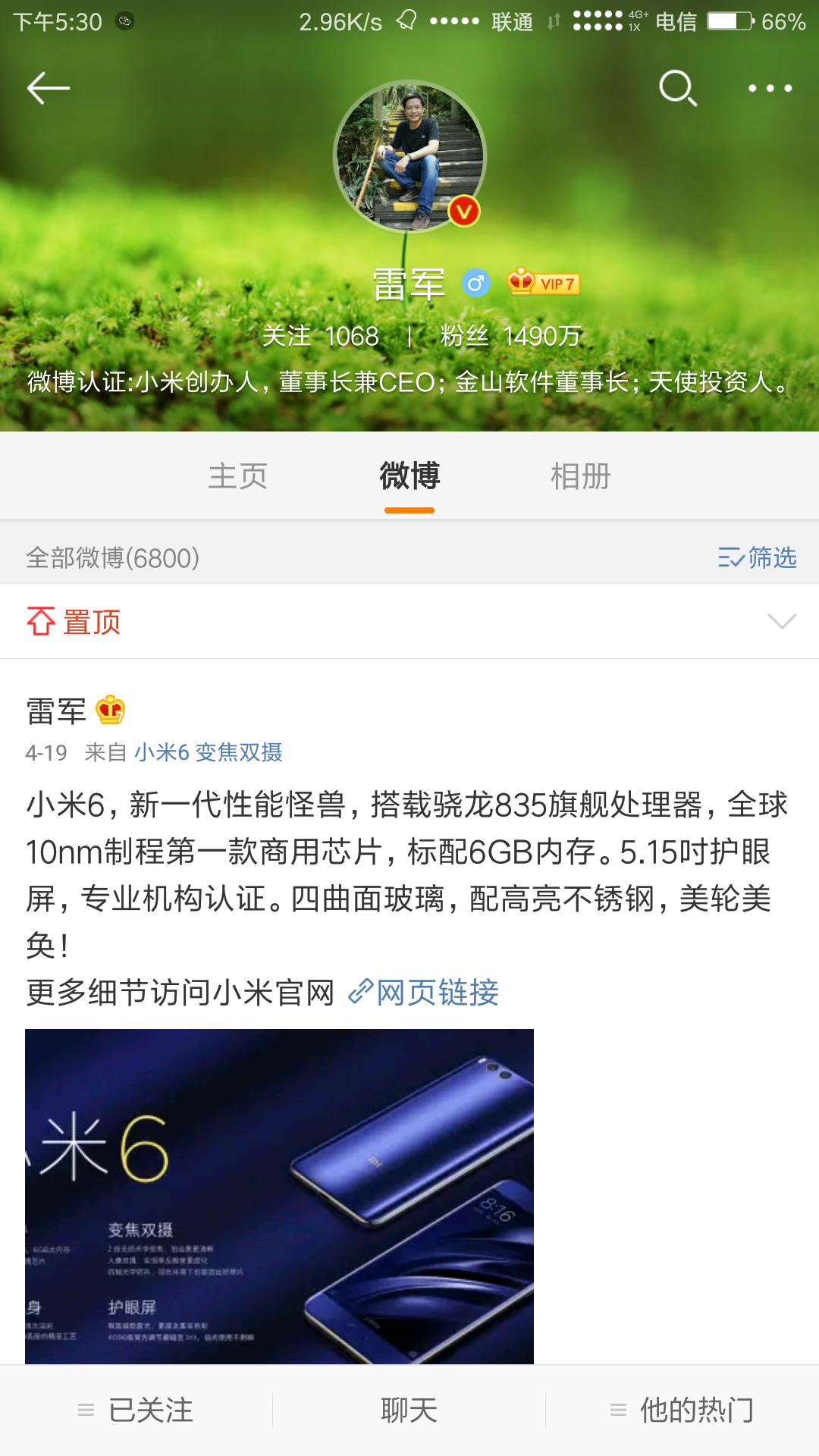Open the 网页链接 in the post
The height and width of the screenshot is (1456, 819).
(x=423, y=992)
